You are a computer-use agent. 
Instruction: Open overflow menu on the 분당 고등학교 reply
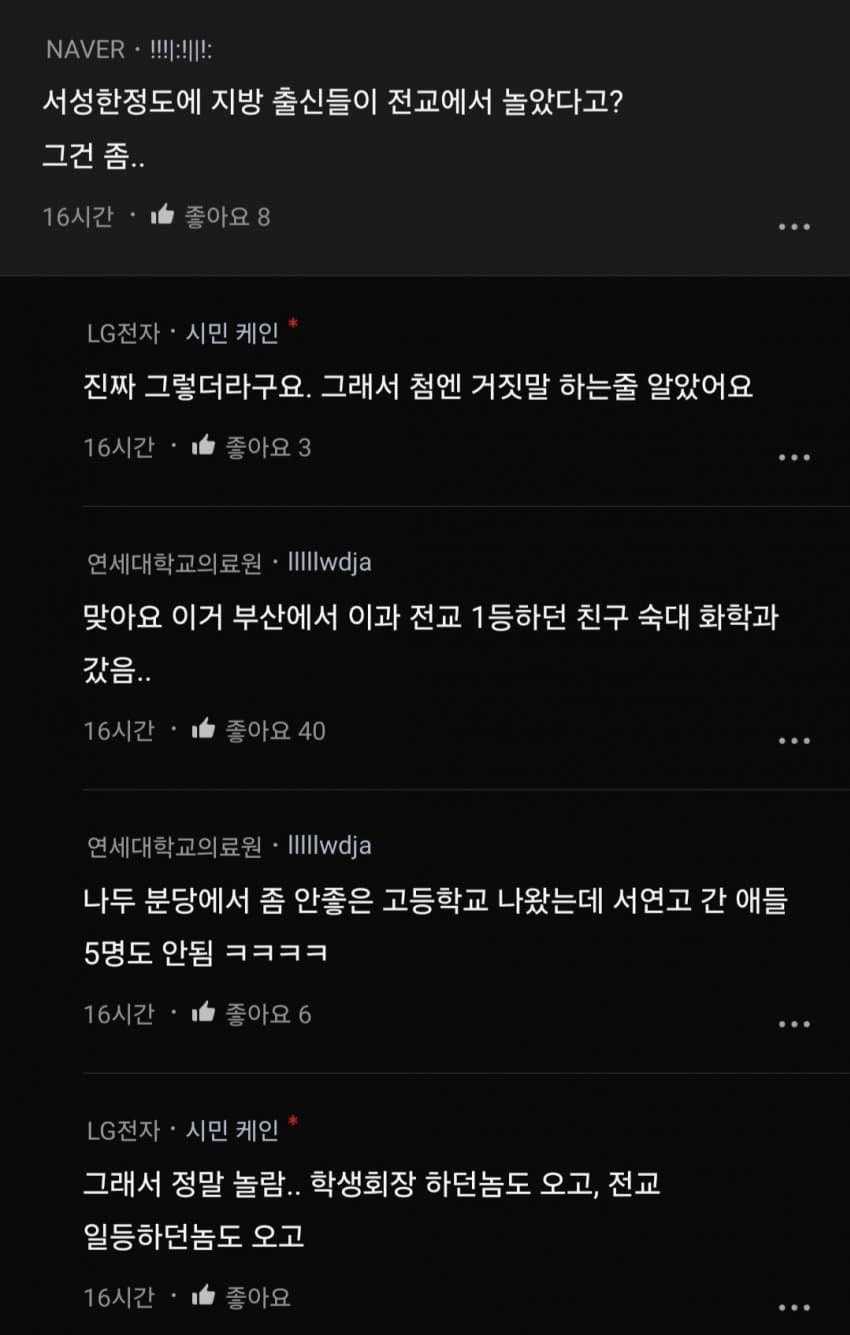[794, 1025]
